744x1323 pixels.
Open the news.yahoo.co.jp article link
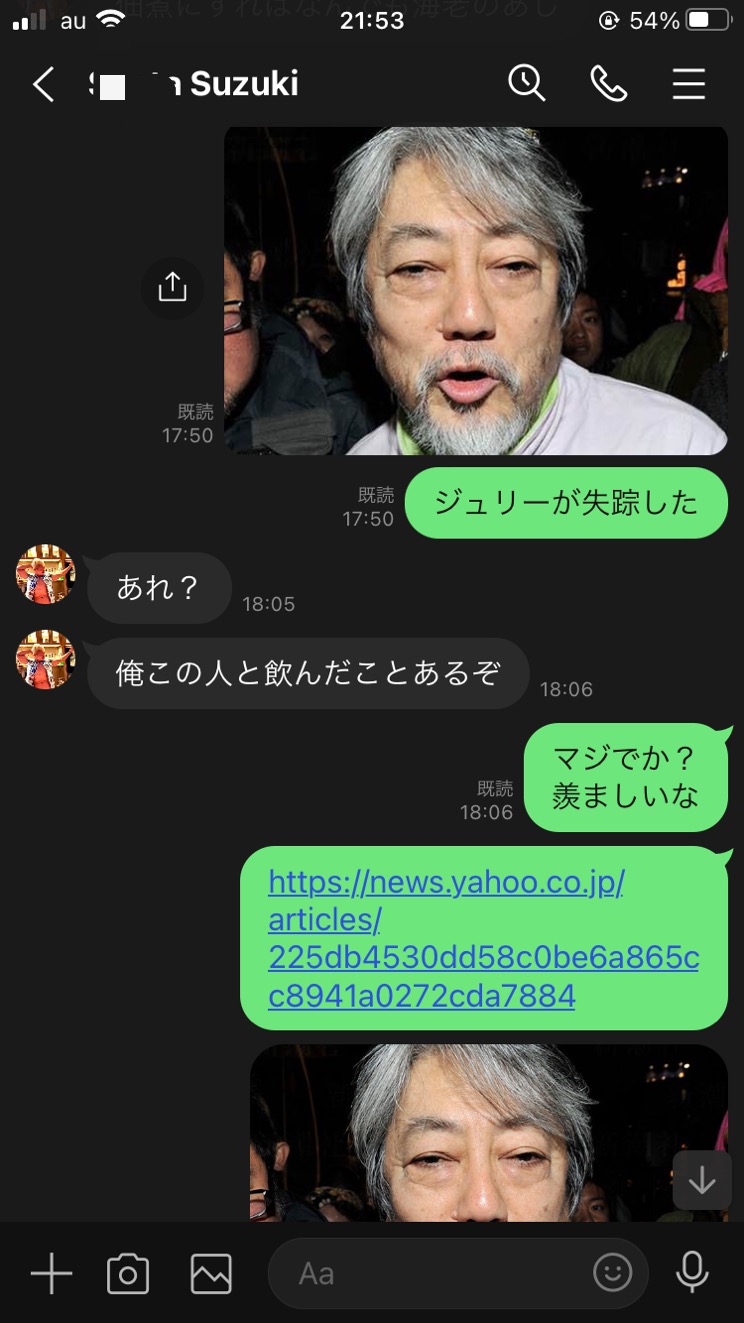pyautogui.click(x=483, y=938)
